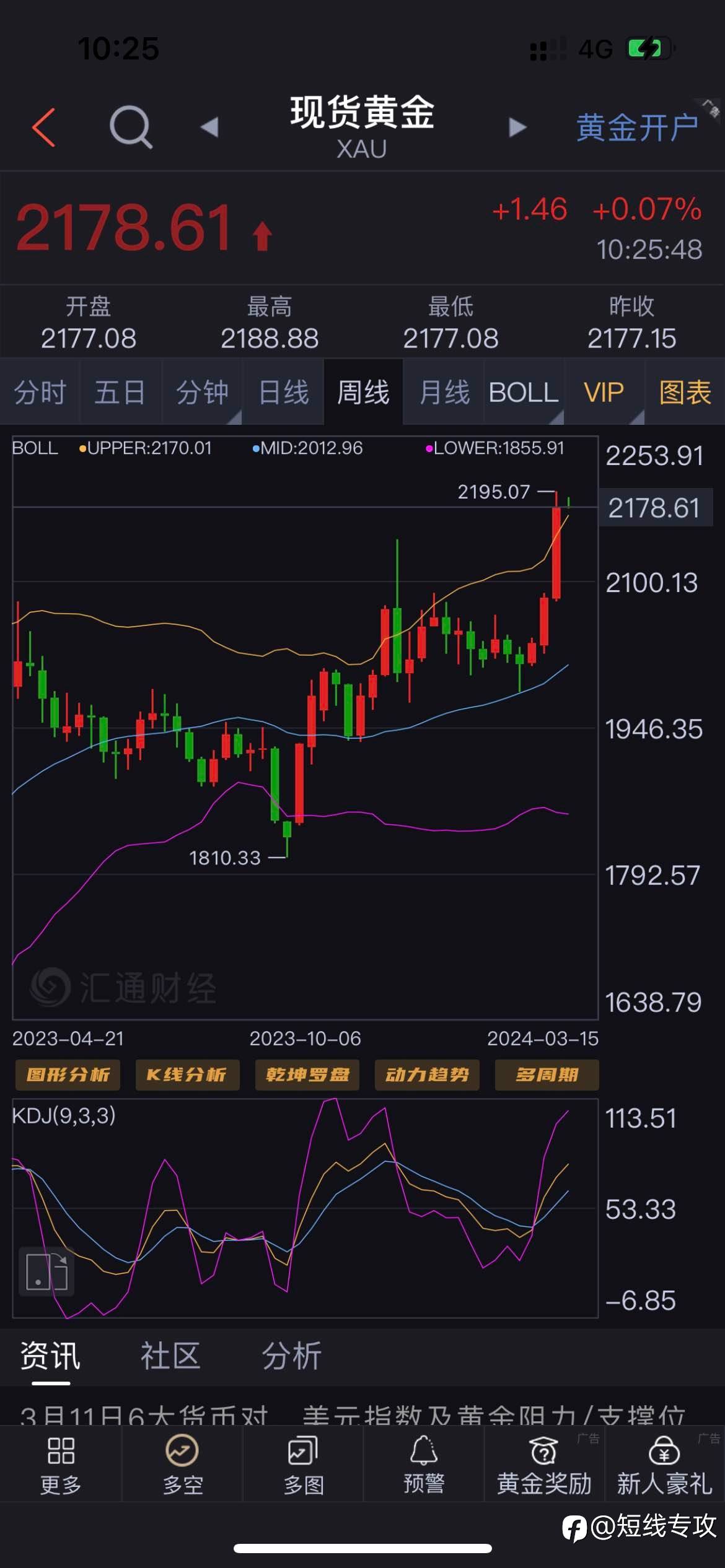Open 乾坤罗盘 analysis tool
Screen dimensions: 725x1568
click(307, 1074)
